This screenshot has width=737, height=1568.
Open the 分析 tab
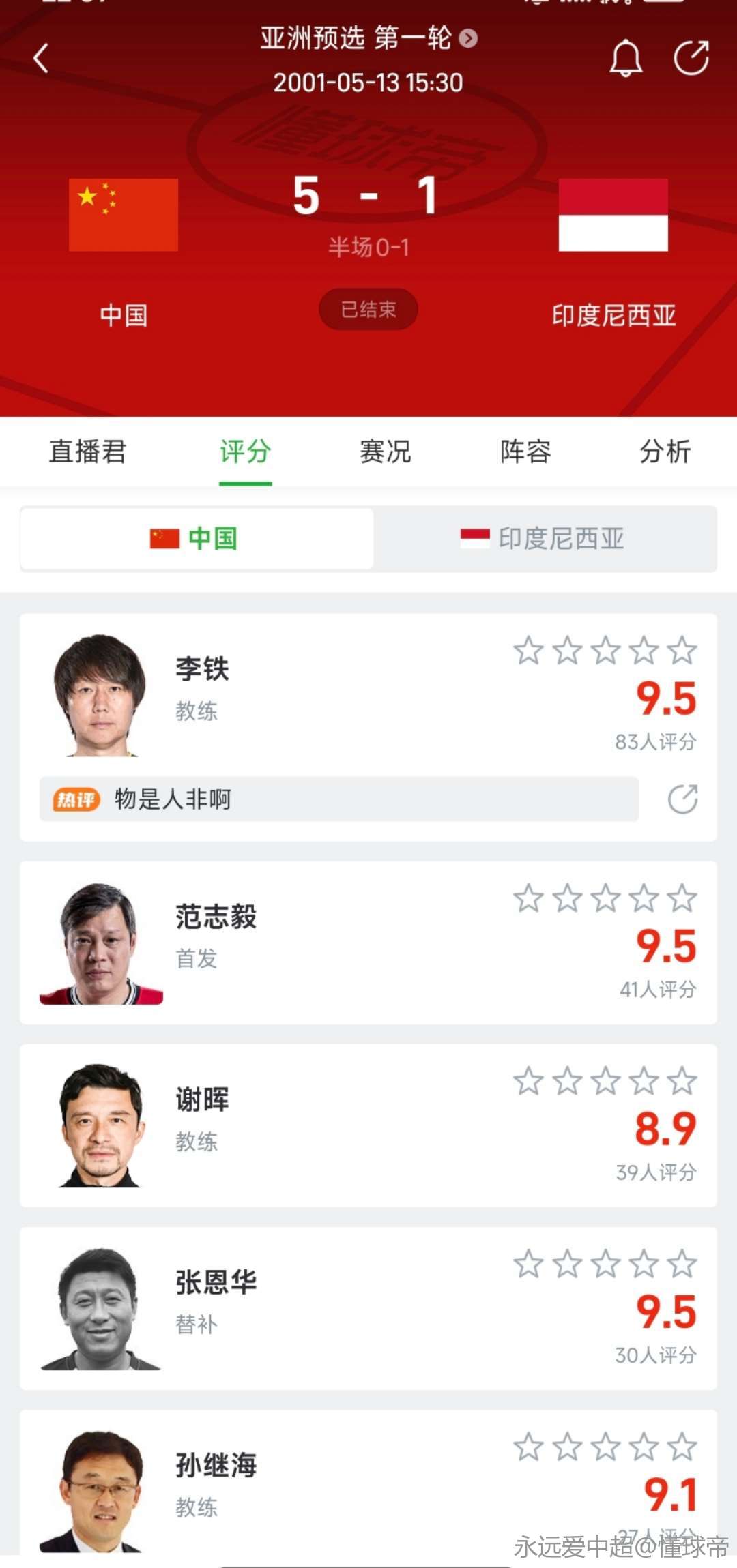[x=665, y=452]
